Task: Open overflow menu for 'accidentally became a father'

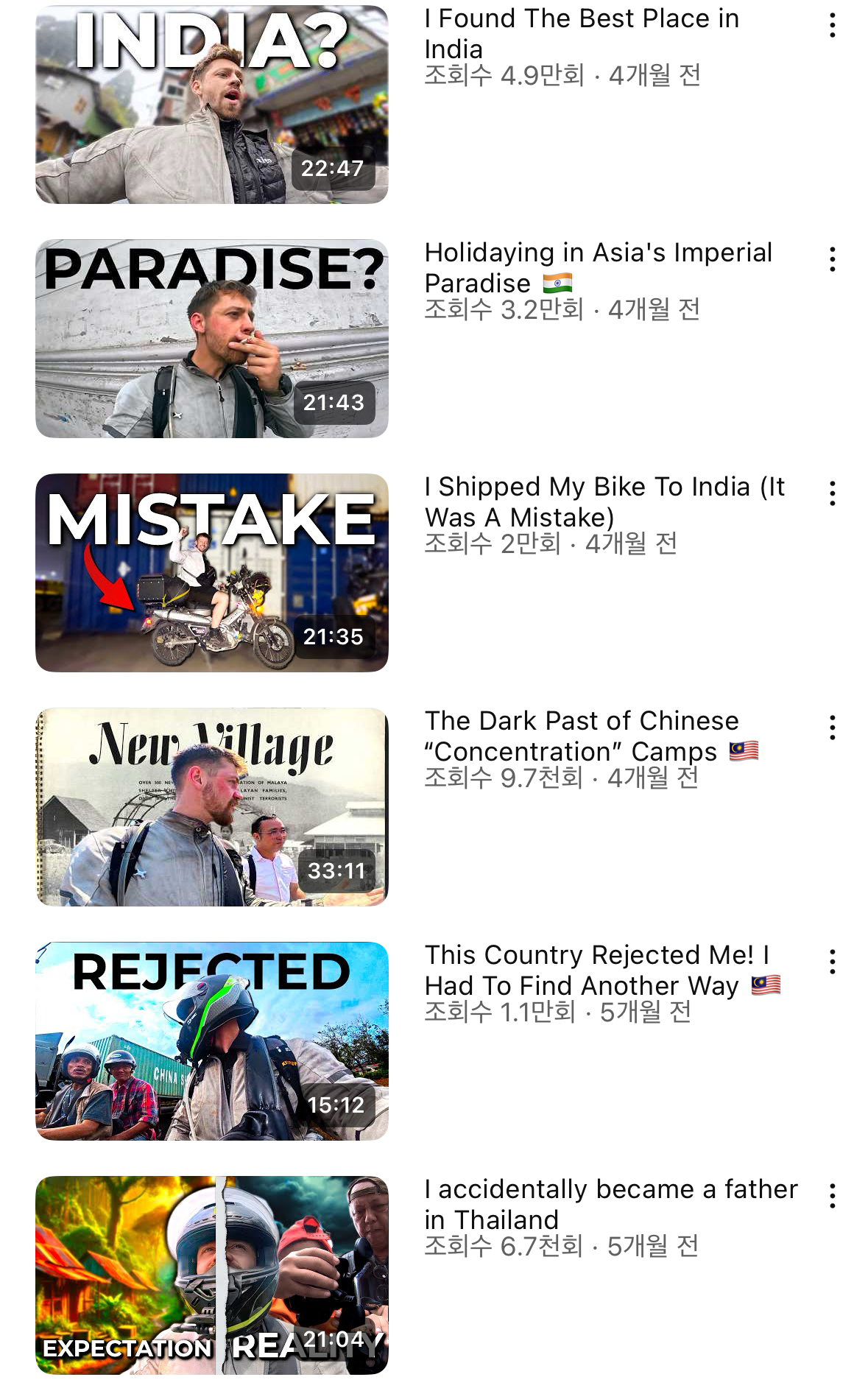Action: tap(832, 1196)
